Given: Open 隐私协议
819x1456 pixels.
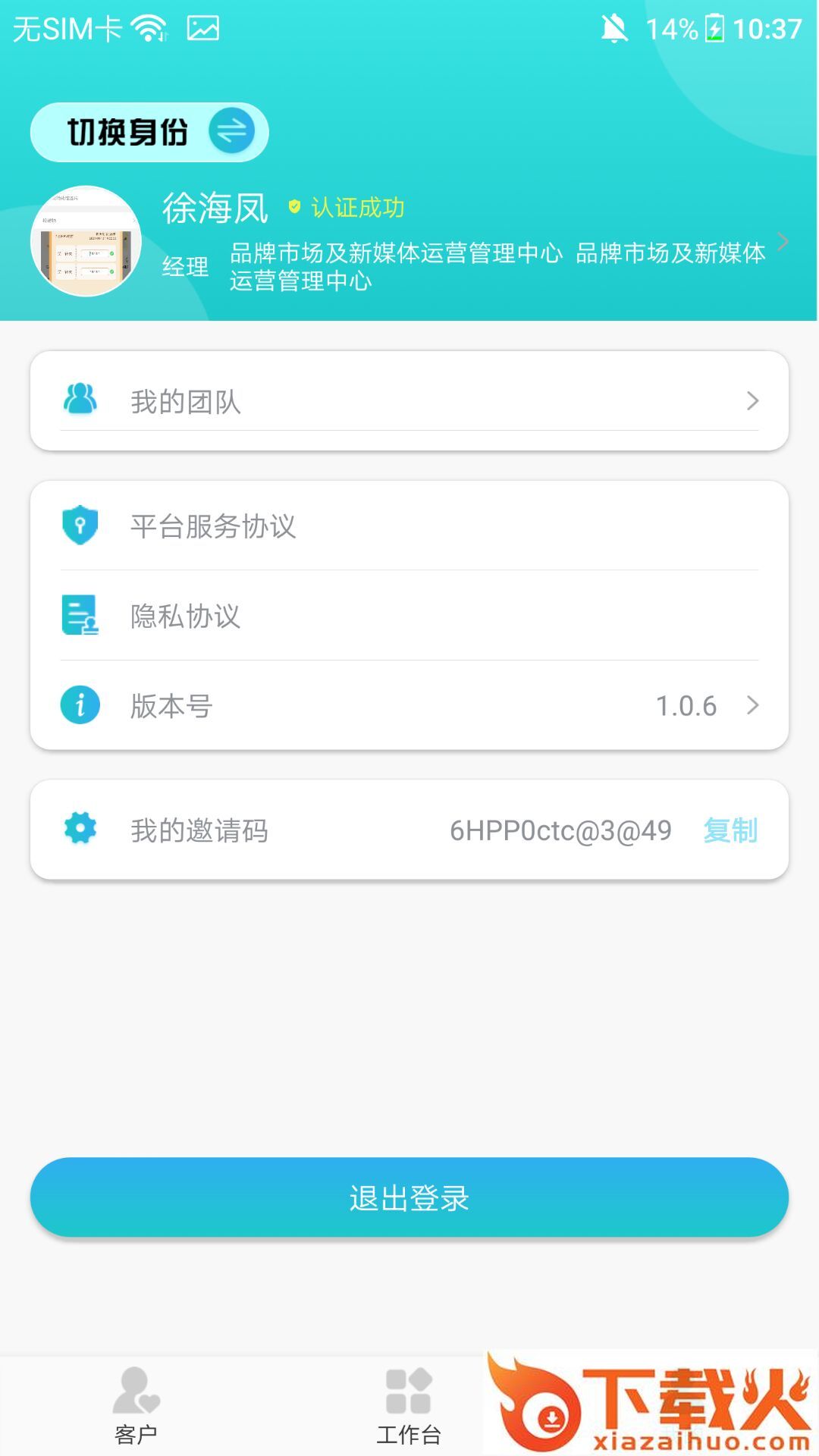Looking at the screenshot, I should pos(409,616).
